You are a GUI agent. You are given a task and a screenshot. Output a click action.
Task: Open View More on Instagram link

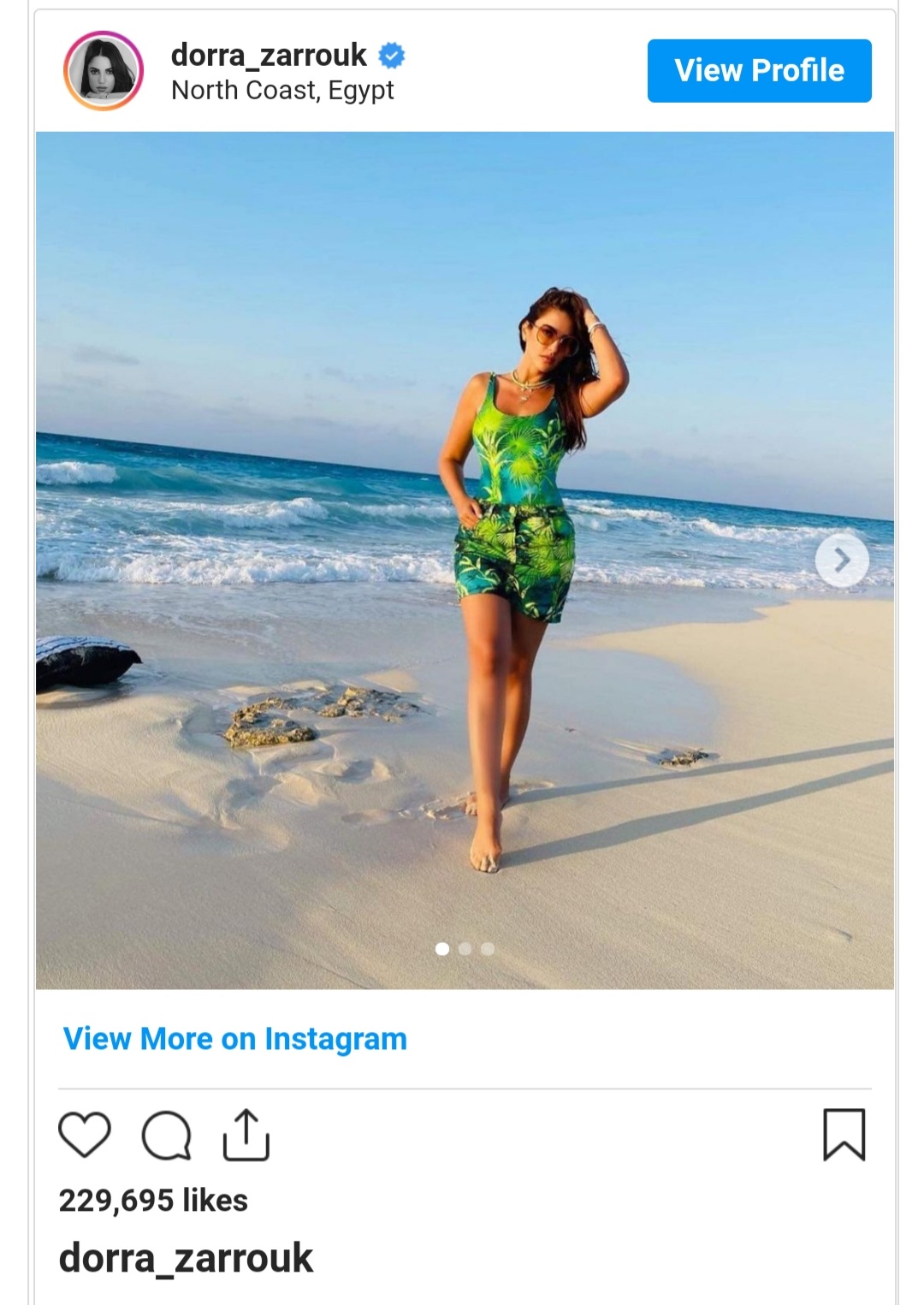[235, 1039]
